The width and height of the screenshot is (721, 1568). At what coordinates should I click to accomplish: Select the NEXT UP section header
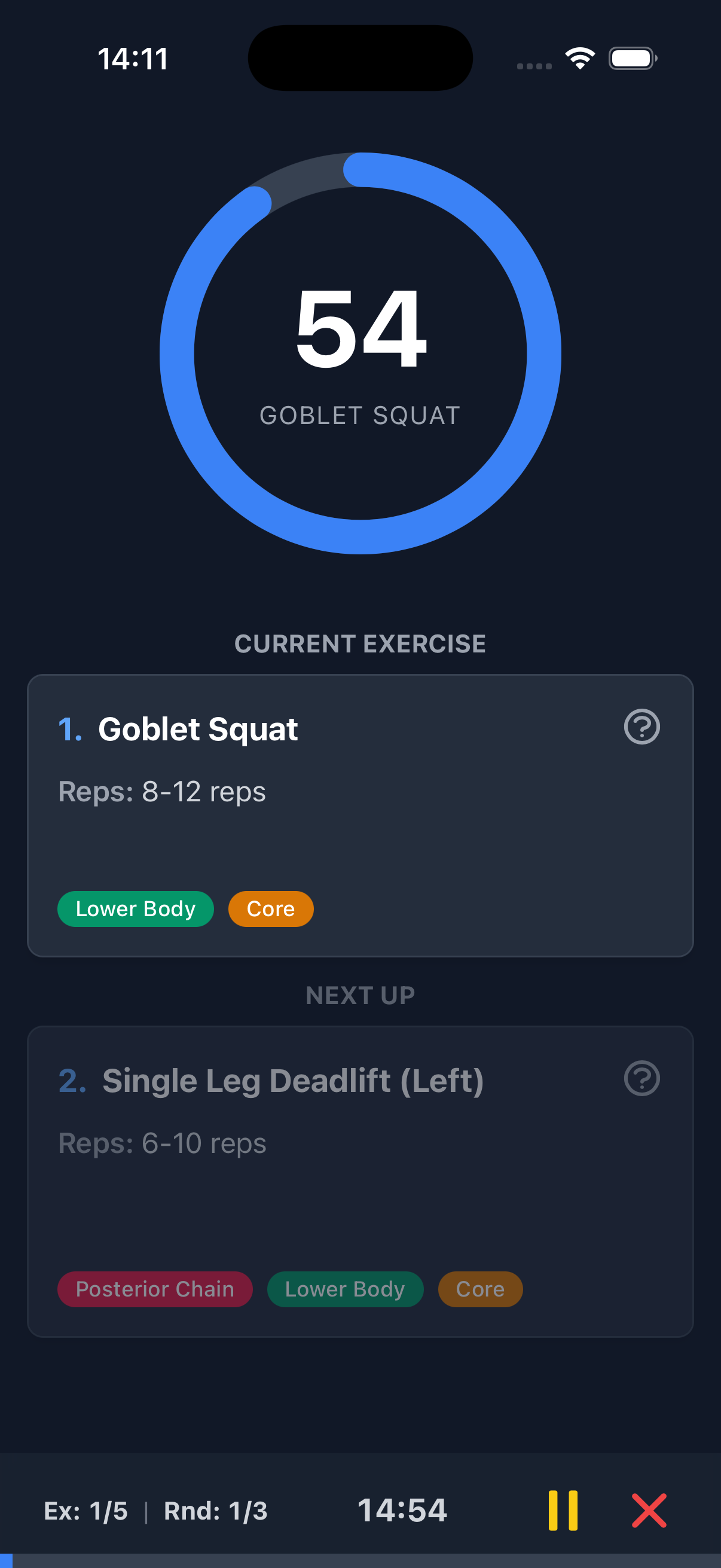(x=360, y=995)
